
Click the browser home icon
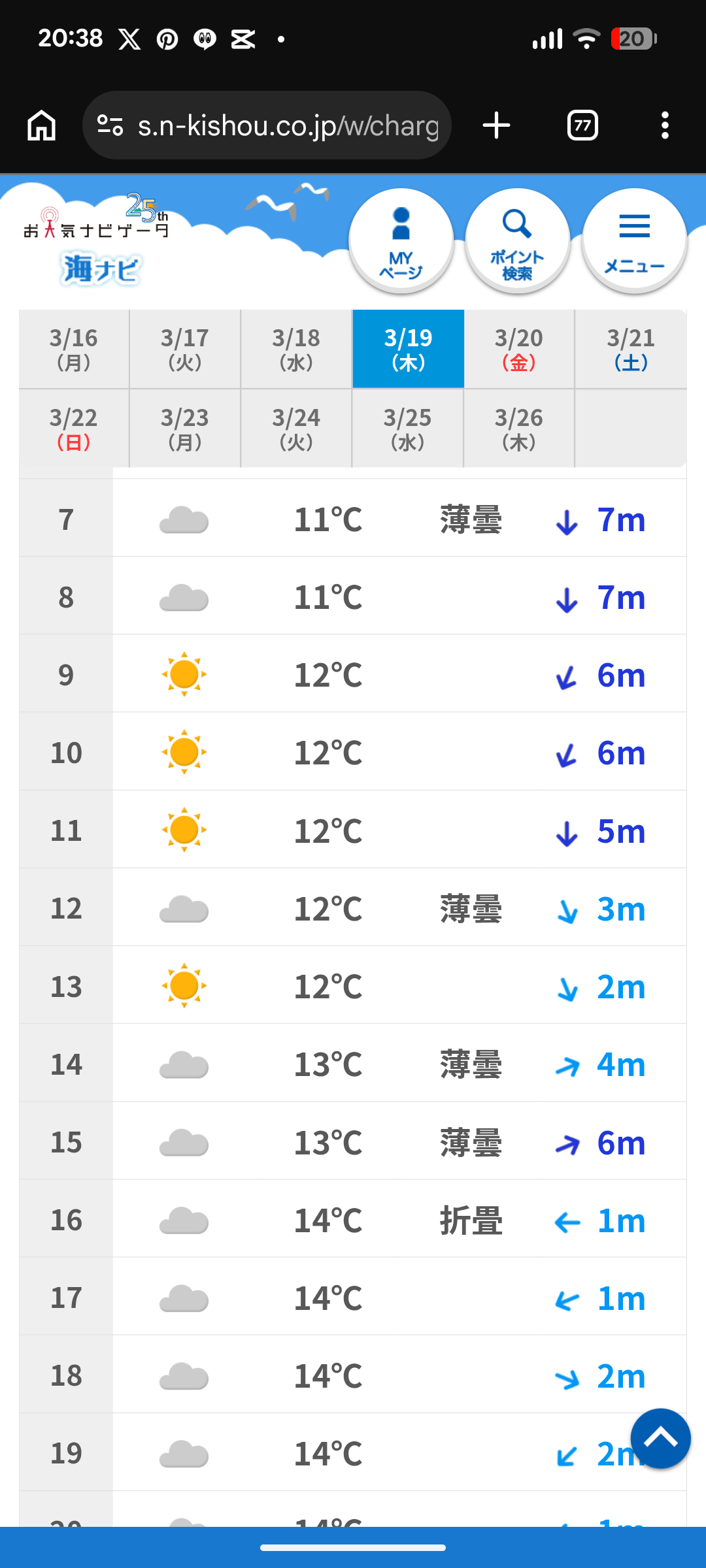[41, 125]
